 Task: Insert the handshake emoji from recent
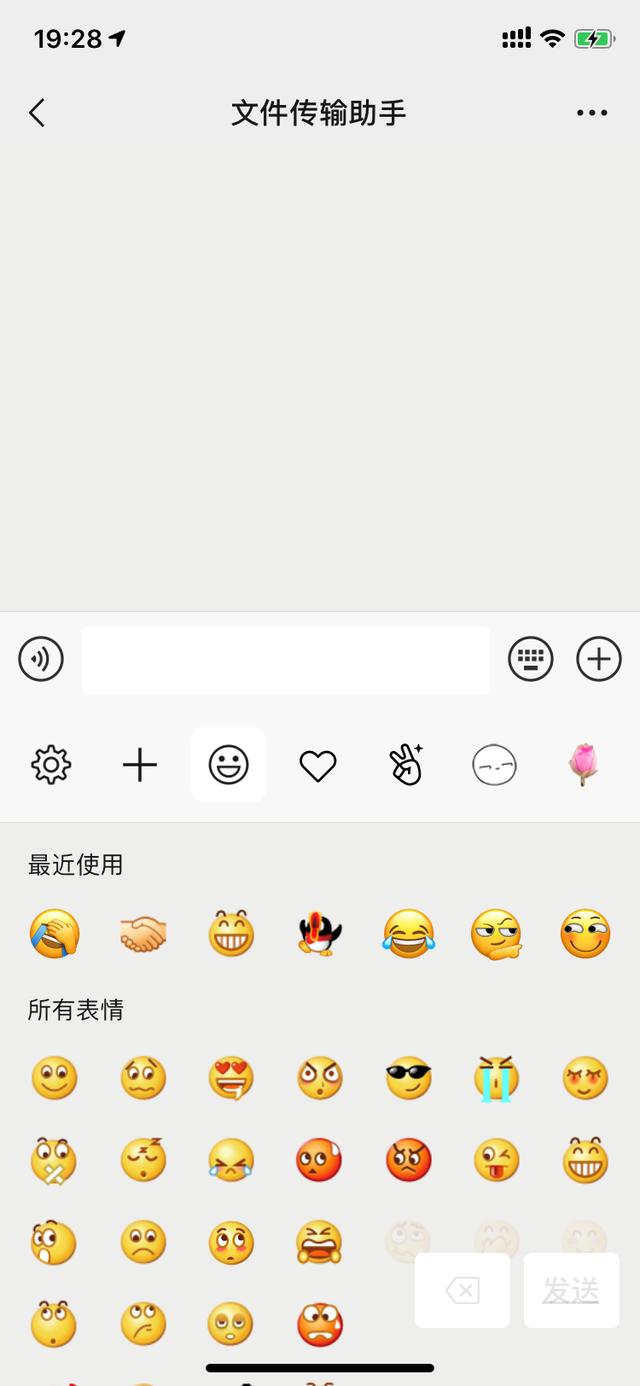(x=143, y=934)
